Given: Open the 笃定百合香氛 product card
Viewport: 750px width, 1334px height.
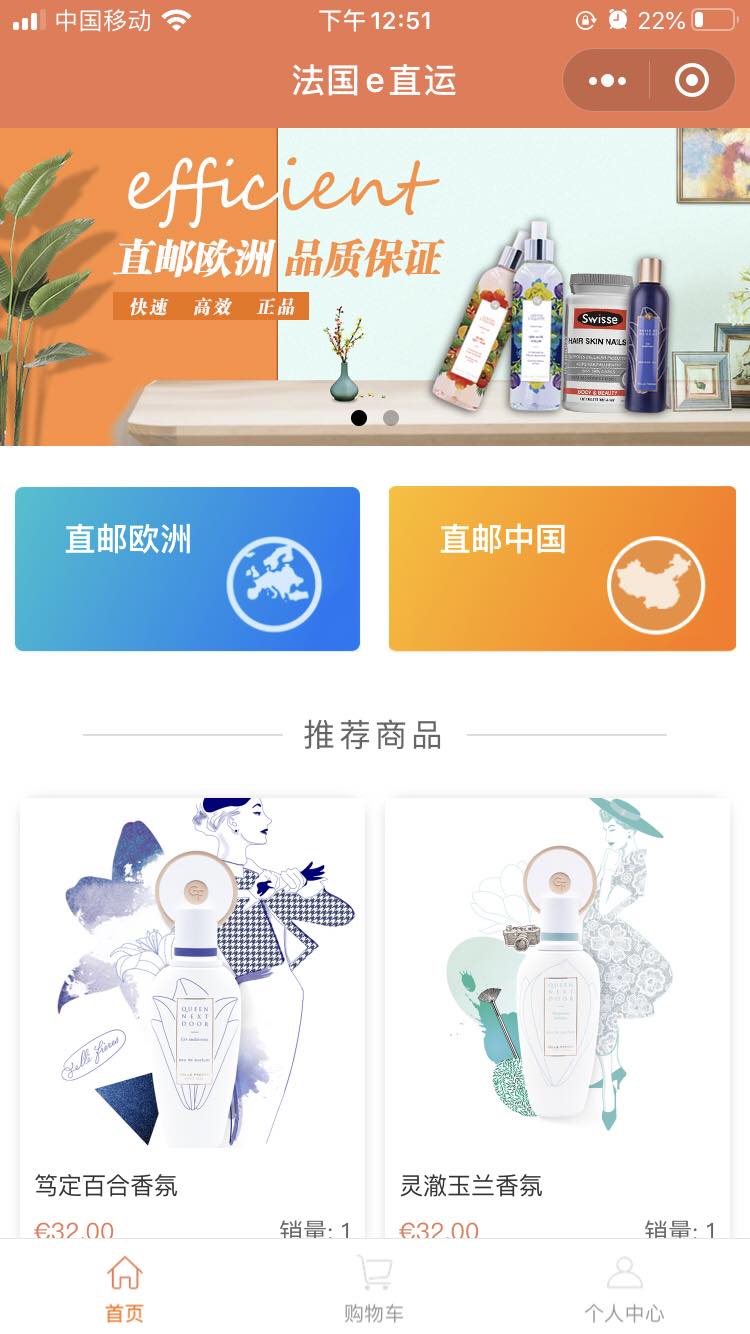Looking at the screenshot, I should pyautogui.click(x=192, y=1018).
